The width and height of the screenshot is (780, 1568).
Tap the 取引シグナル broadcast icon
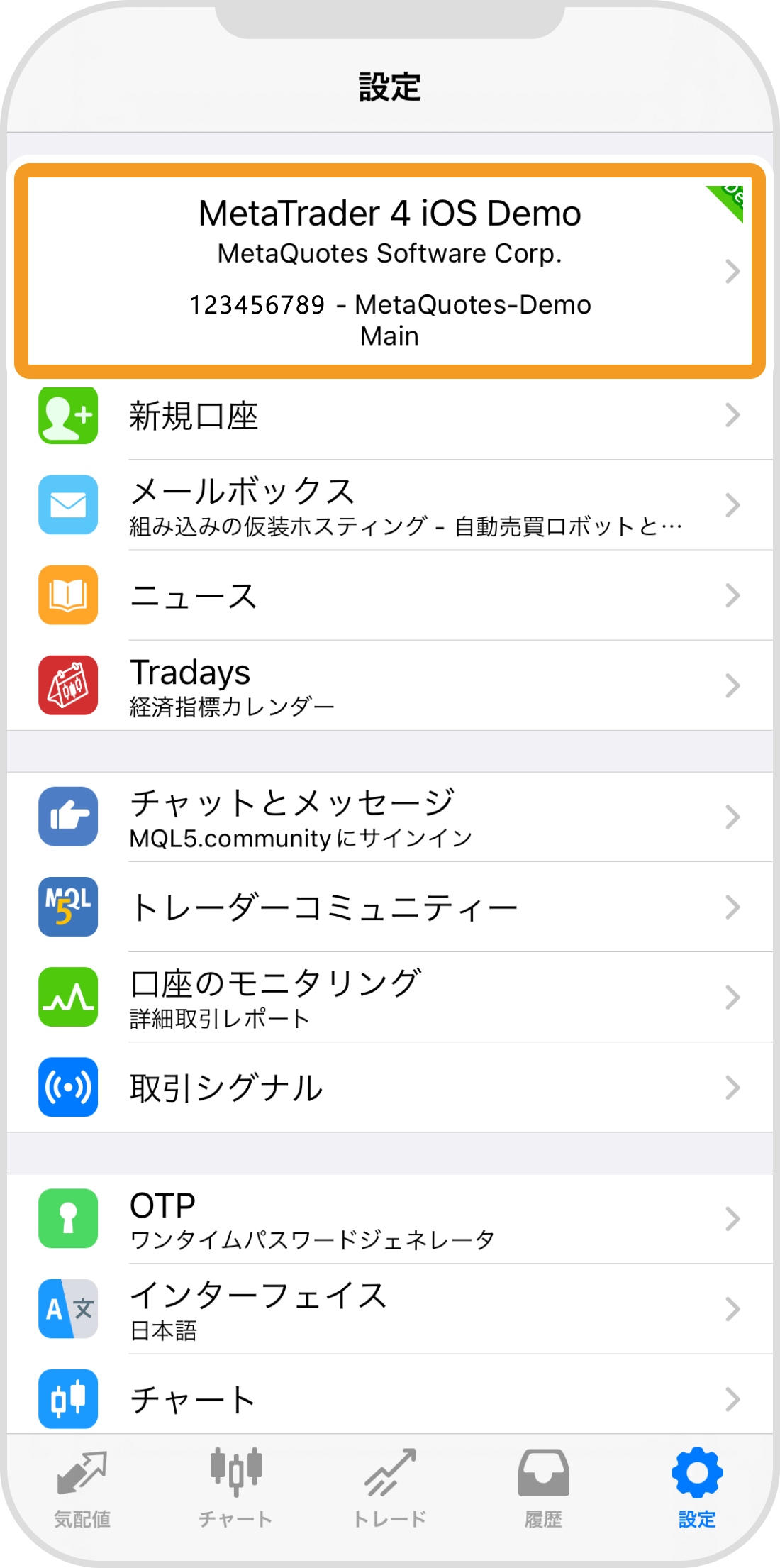pos(67,1088)
